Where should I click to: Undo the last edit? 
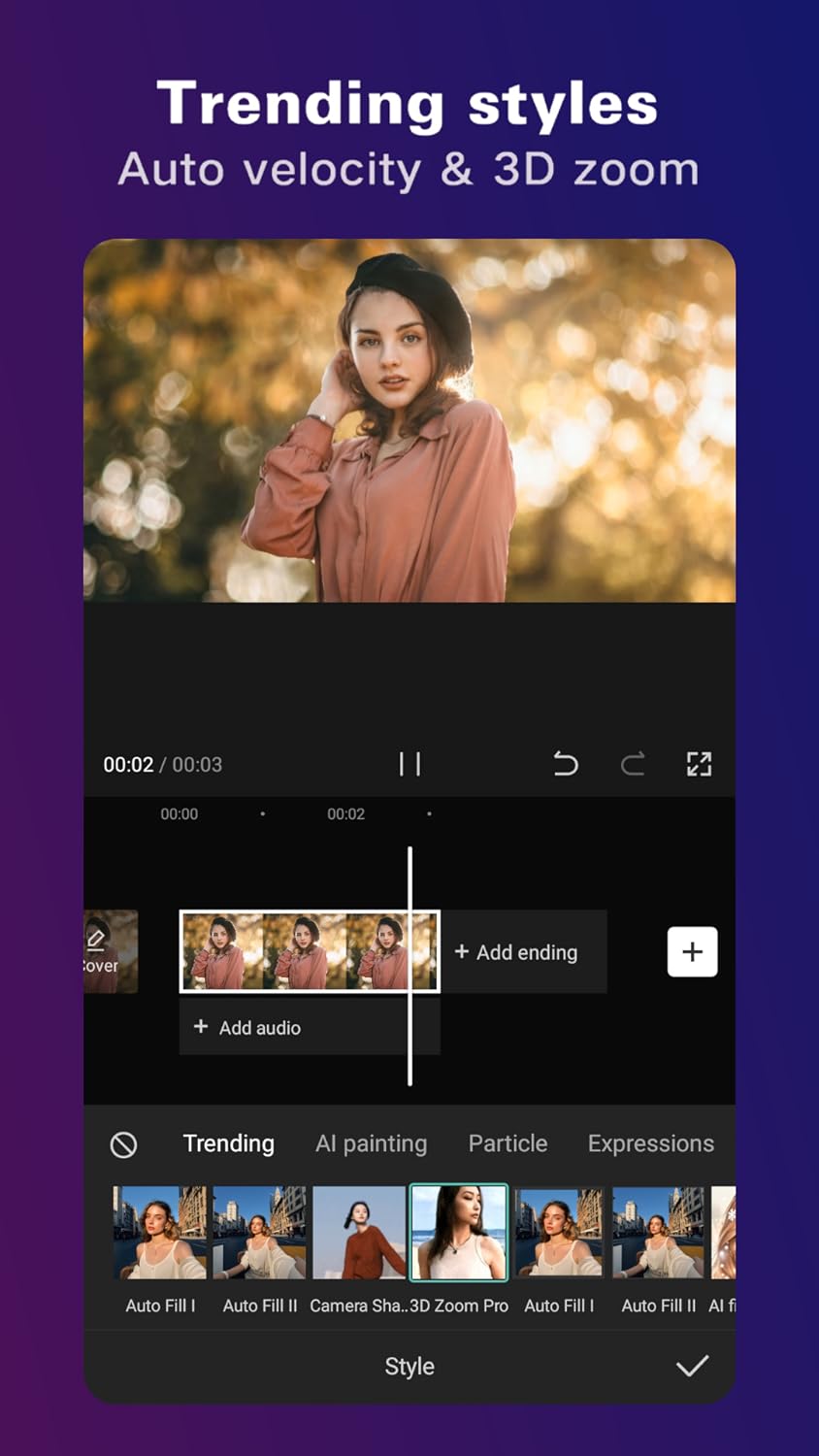tap(566, 764)
